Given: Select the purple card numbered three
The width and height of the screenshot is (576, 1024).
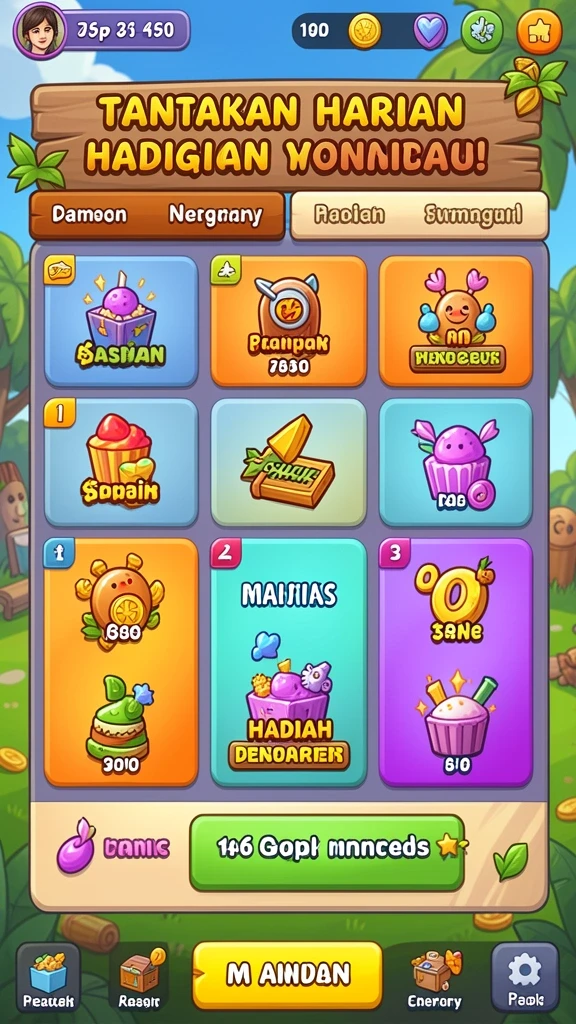Looking at the screenshot, I should pos(456,662).
